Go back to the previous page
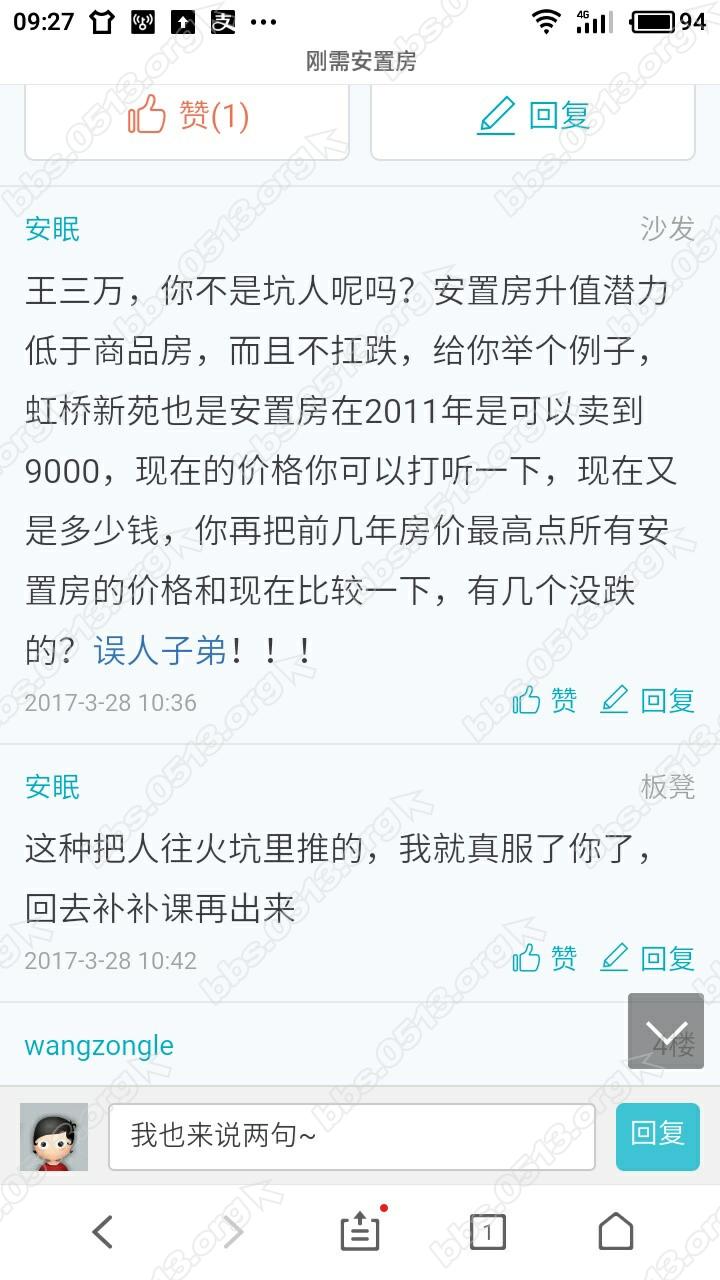Image resolution: width=720 pixels, height=1280 pixels. click(x=102, y=1232)
